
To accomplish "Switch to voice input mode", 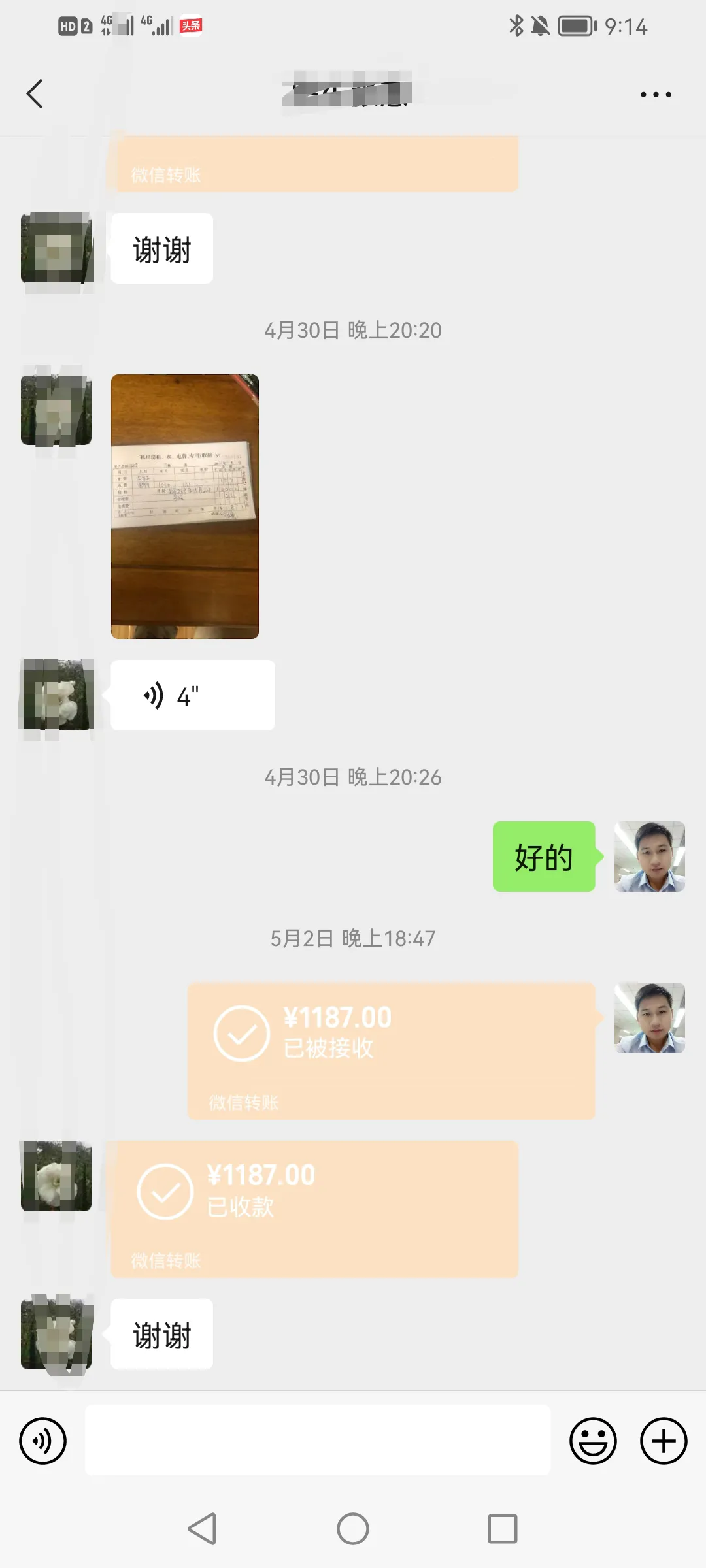I will pyautogui.click(x=42, y=1441).
